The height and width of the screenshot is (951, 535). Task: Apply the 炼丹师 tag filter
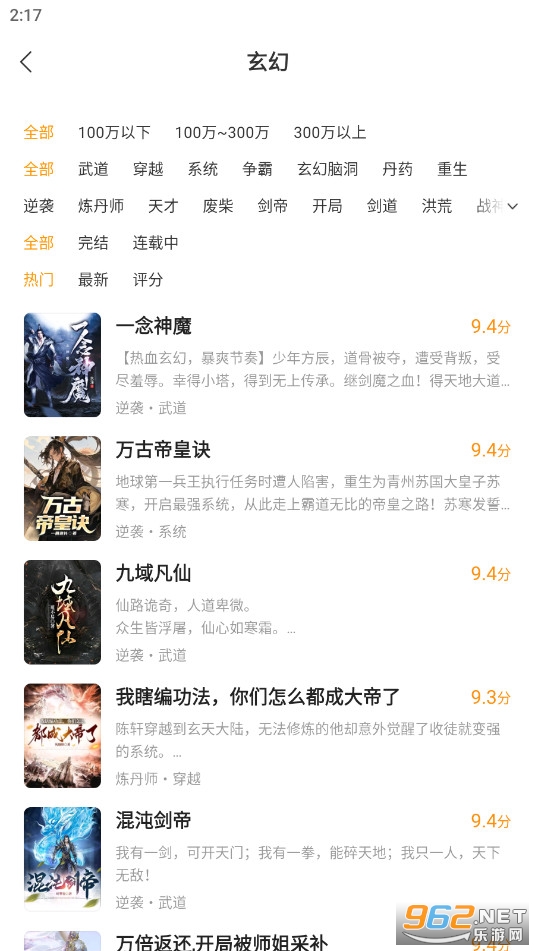(101, 206)
